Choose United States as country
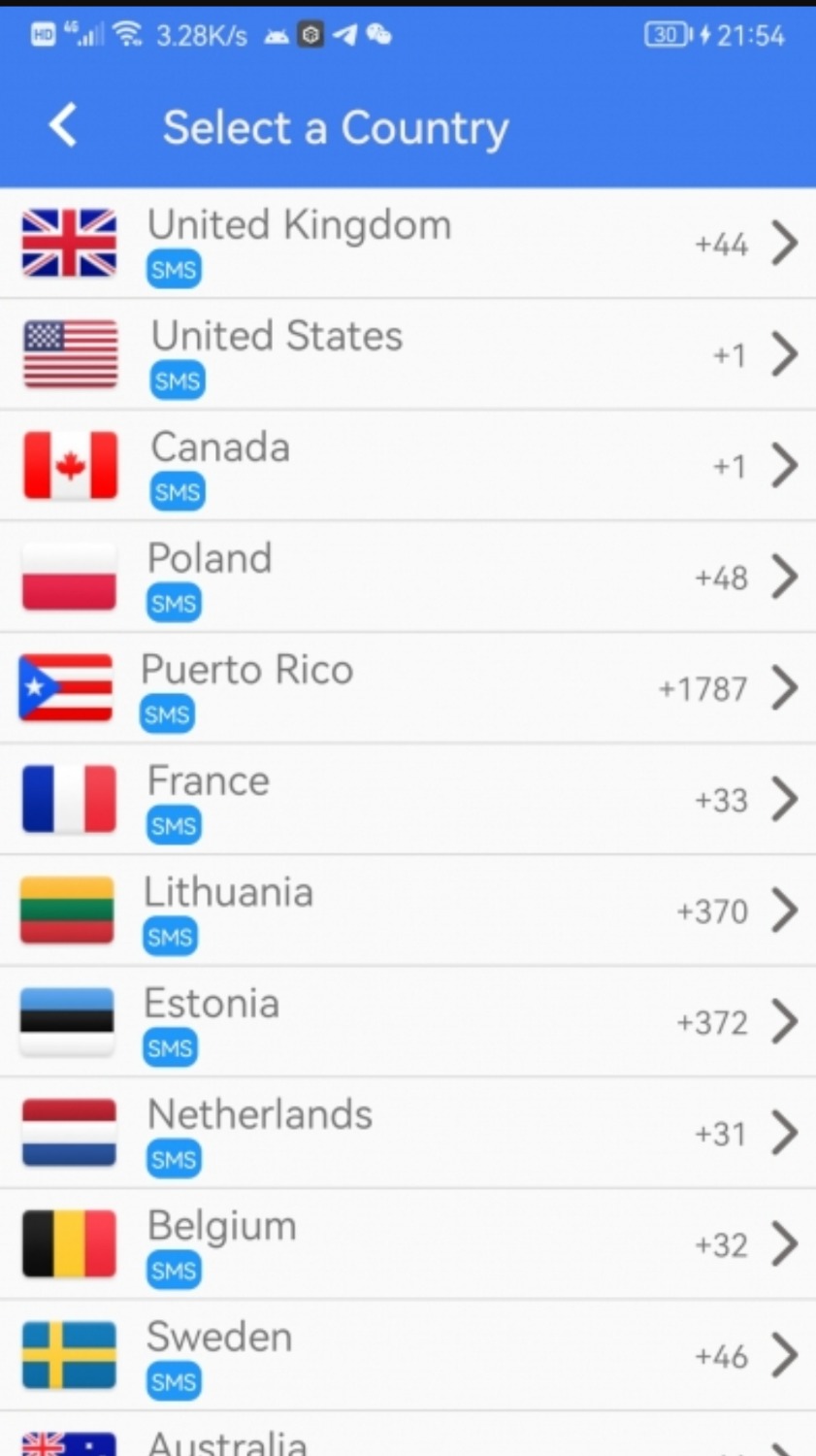Image resolution: width=816 pixels, height=1456 pixels. click(x=408, y=354)
